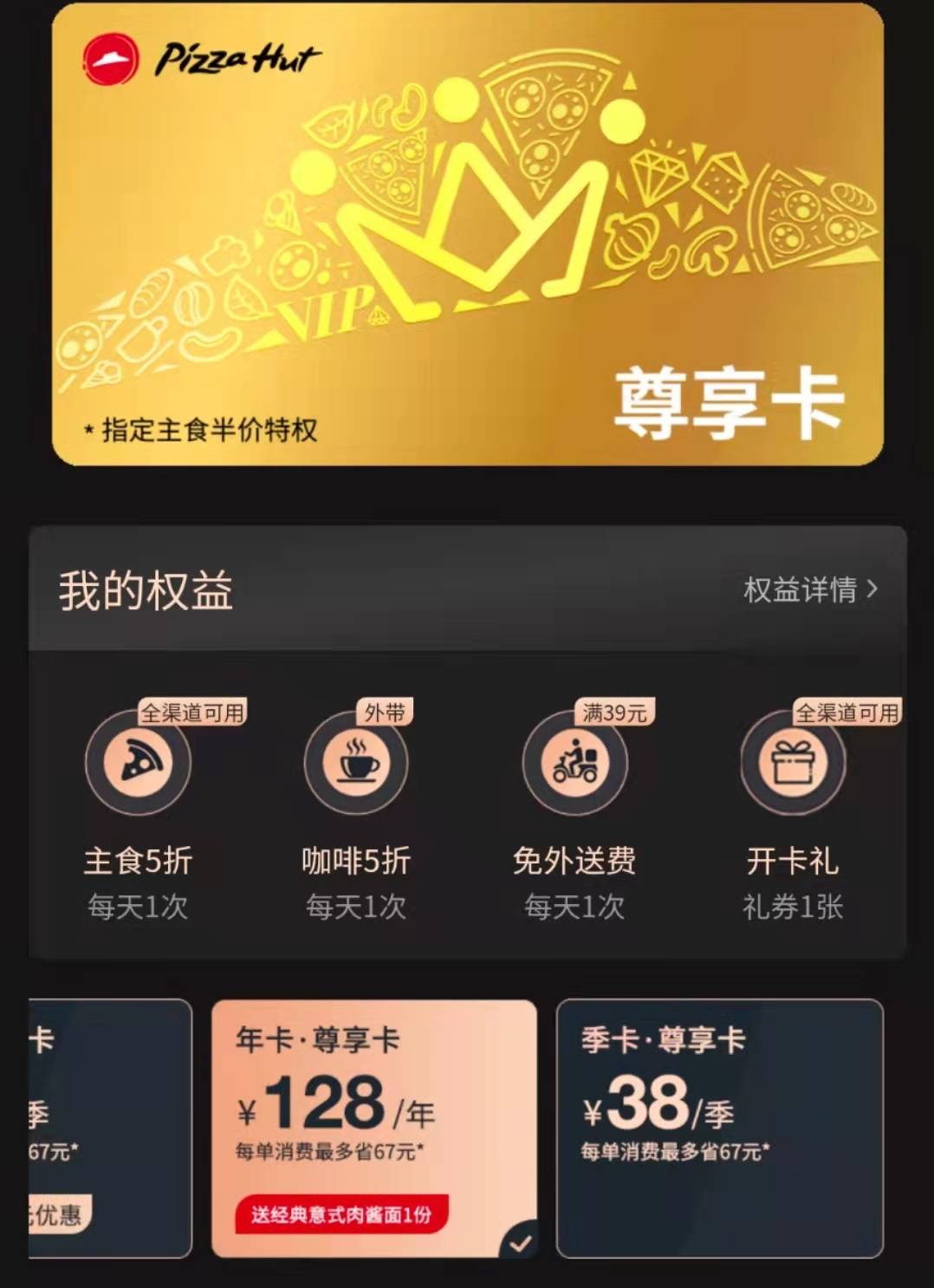The image size is (934, 1288).
Task: Tap the 咖啡5折 benefit icon
Action: (x=356, y=763)
